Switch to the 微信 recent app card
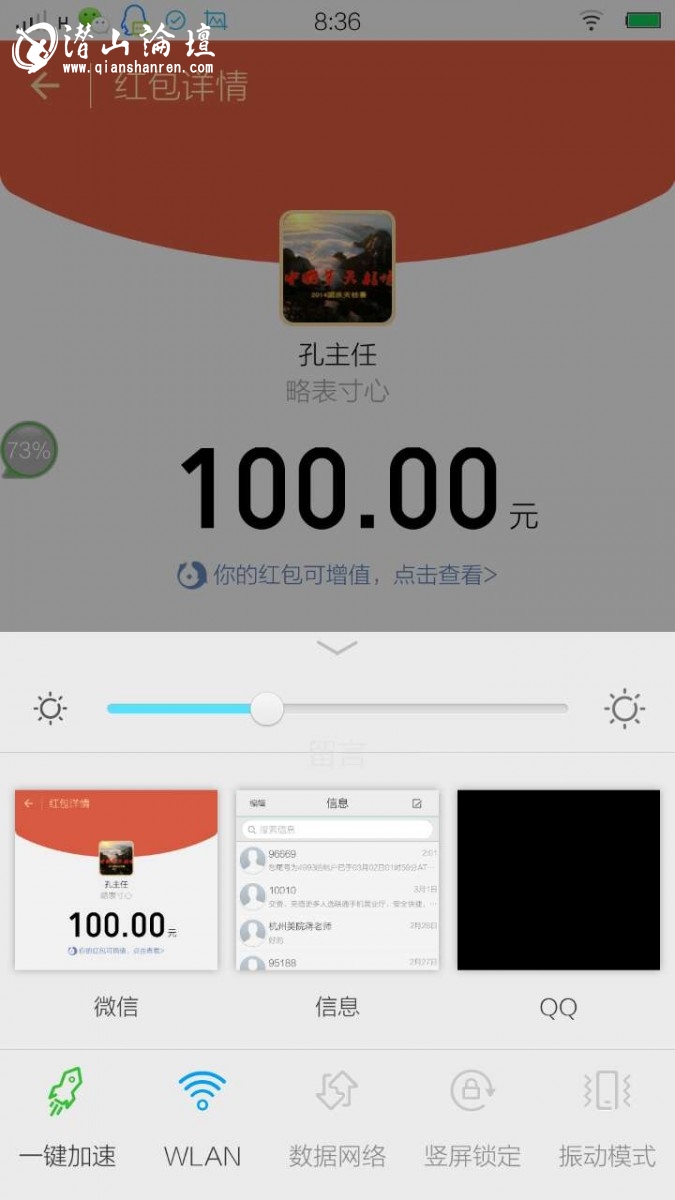675x1200 pixels. [116, 880]
